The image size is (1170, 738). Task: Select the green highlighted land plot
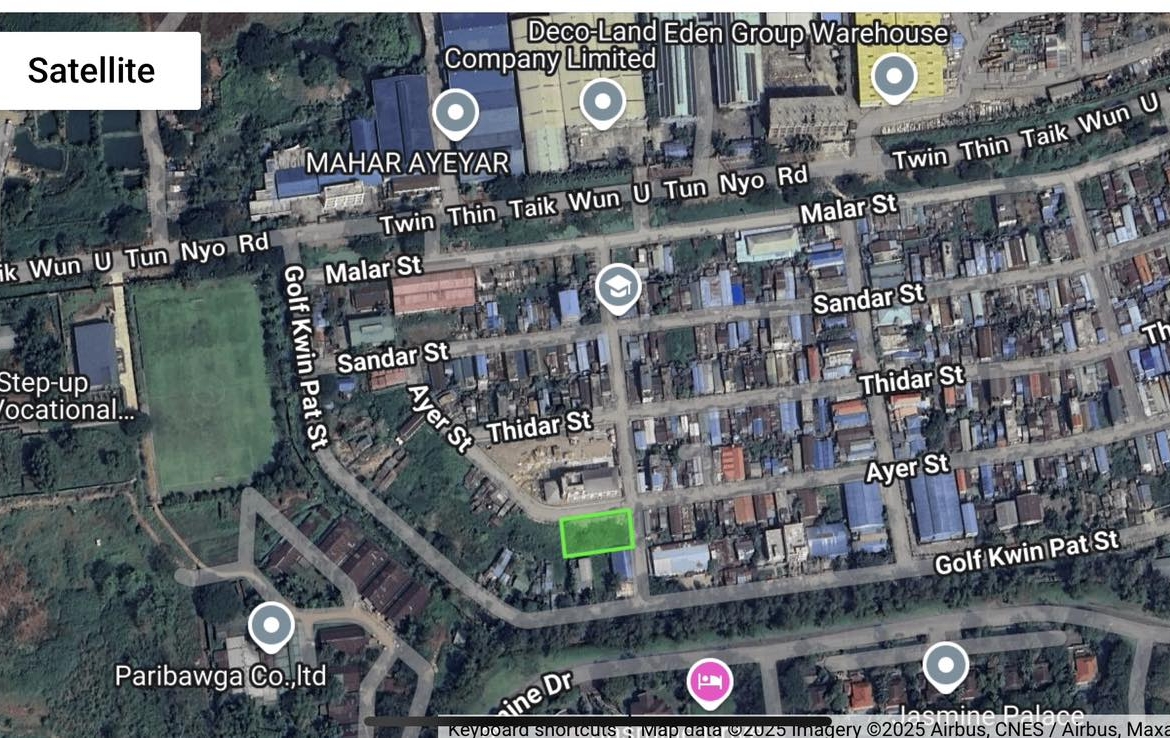point(597,533)
